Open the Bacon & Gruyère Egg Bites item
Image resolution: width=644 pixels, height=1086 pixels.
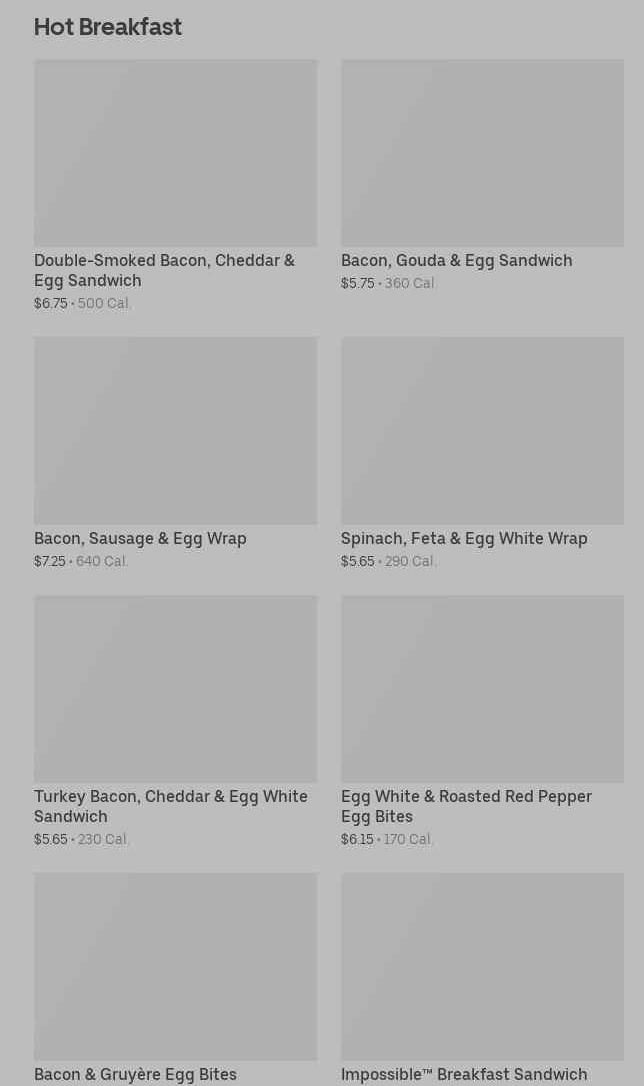(176, 979)
